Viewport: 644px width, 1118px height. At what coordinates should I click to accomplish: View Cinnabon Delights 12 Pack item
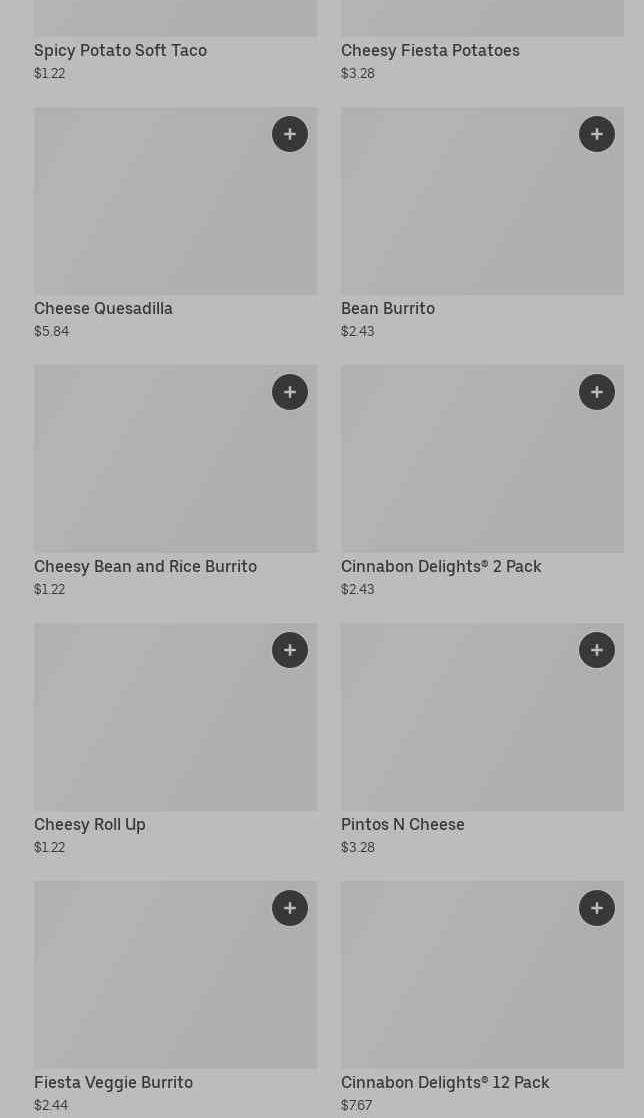click(x=460, y=990)
